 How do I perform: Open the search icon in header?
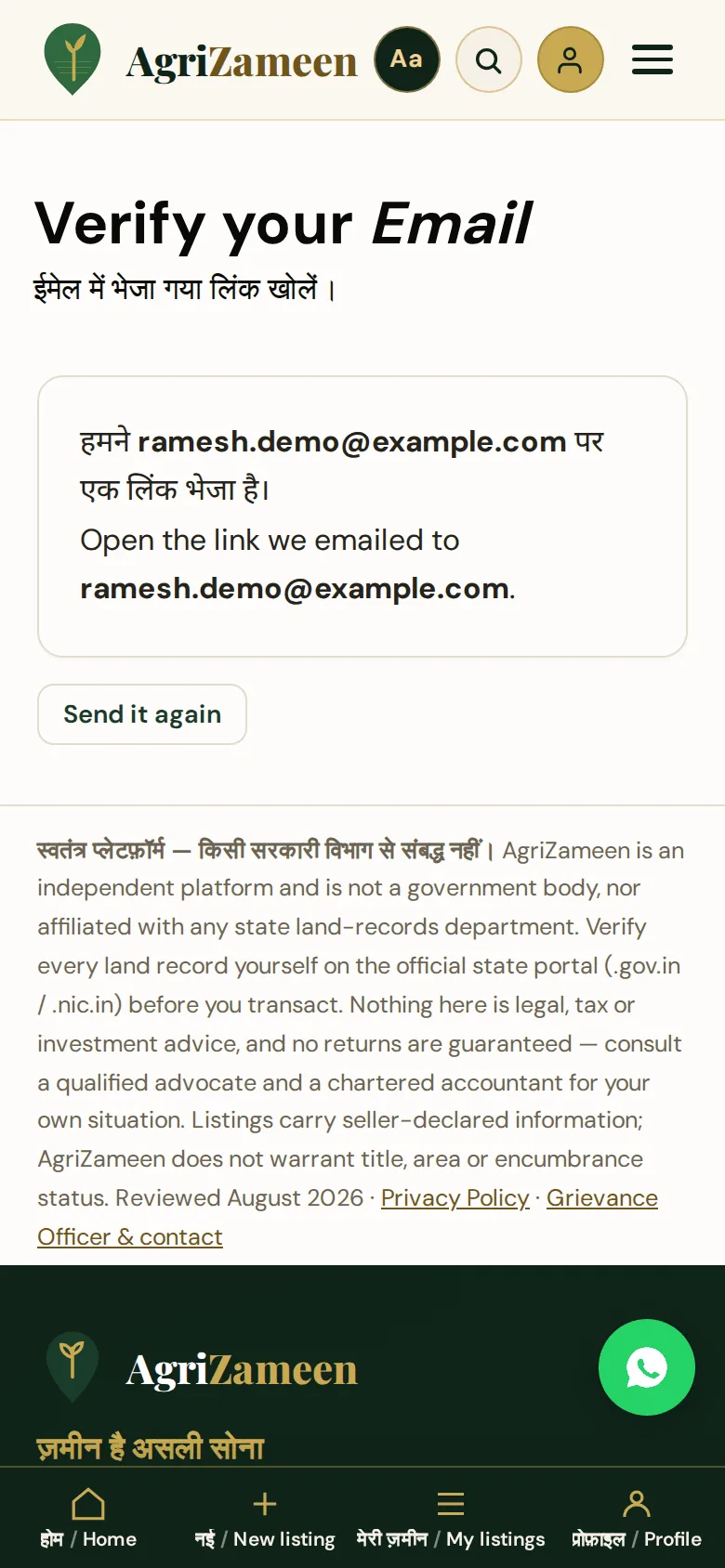pos(489,59)
